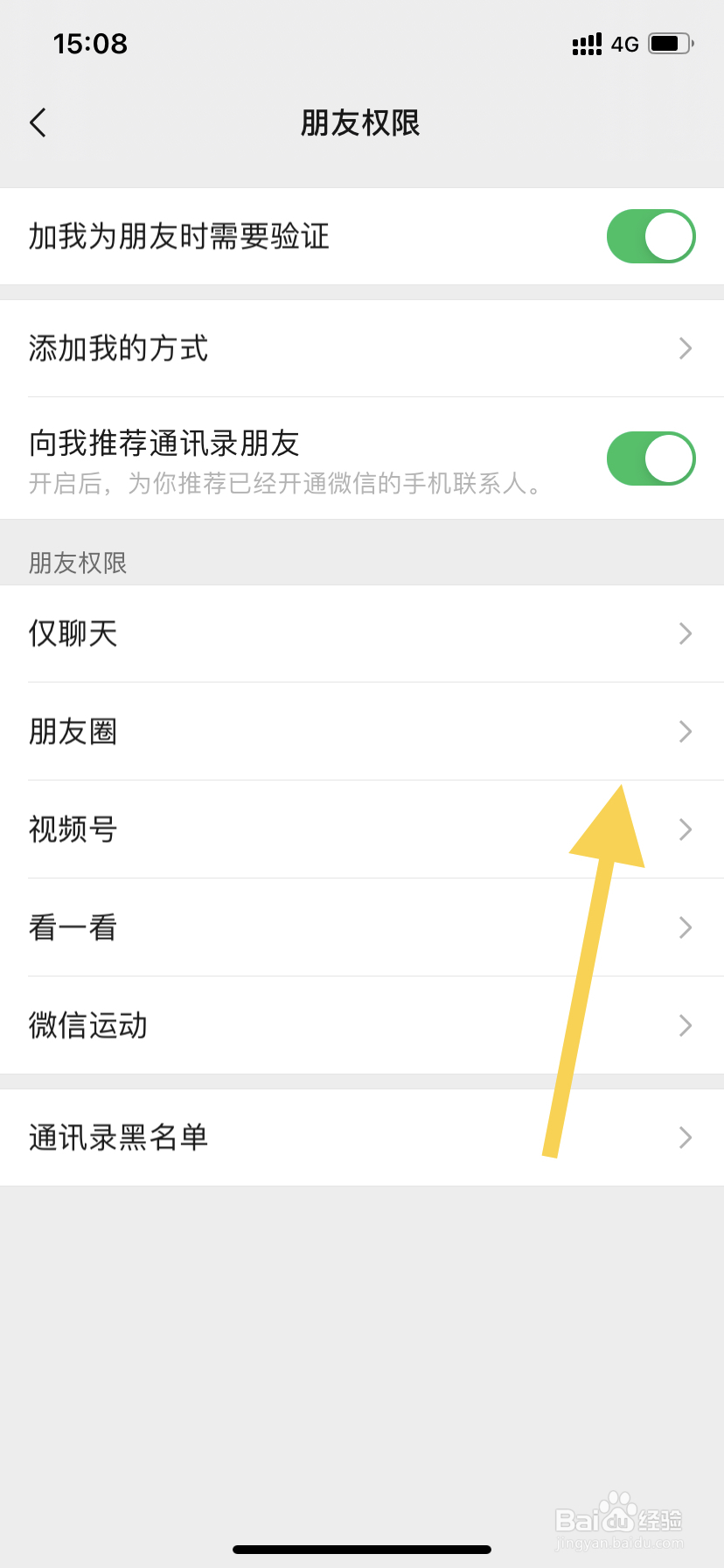Tap the 15:08 time display
Screen dimensions: 724x1568
tap(91, 43)
